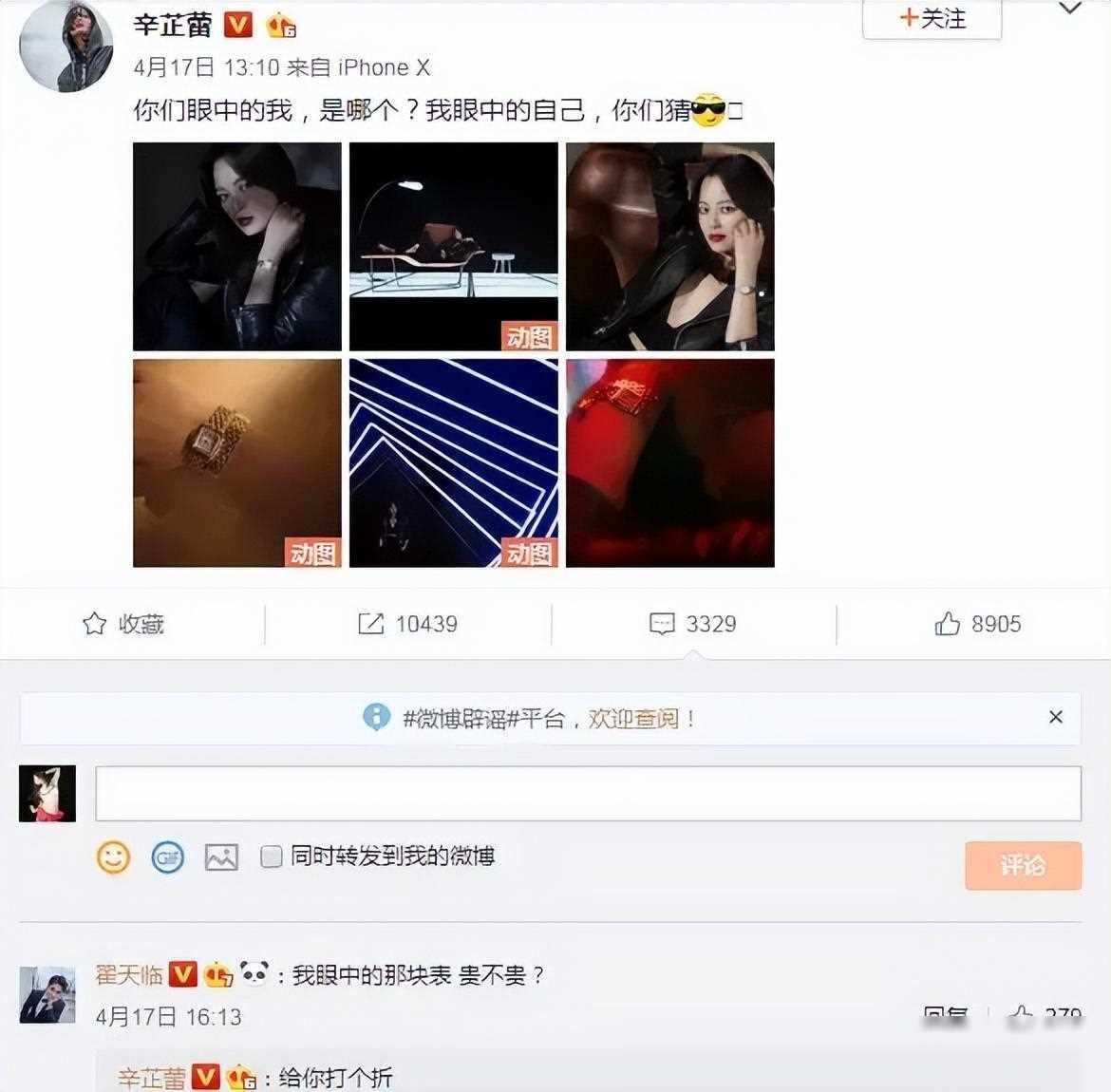Follow 辛芷蕾 with the 关注 button
Viewport: 1111px width, 1092px height.
tap(932, 19)
